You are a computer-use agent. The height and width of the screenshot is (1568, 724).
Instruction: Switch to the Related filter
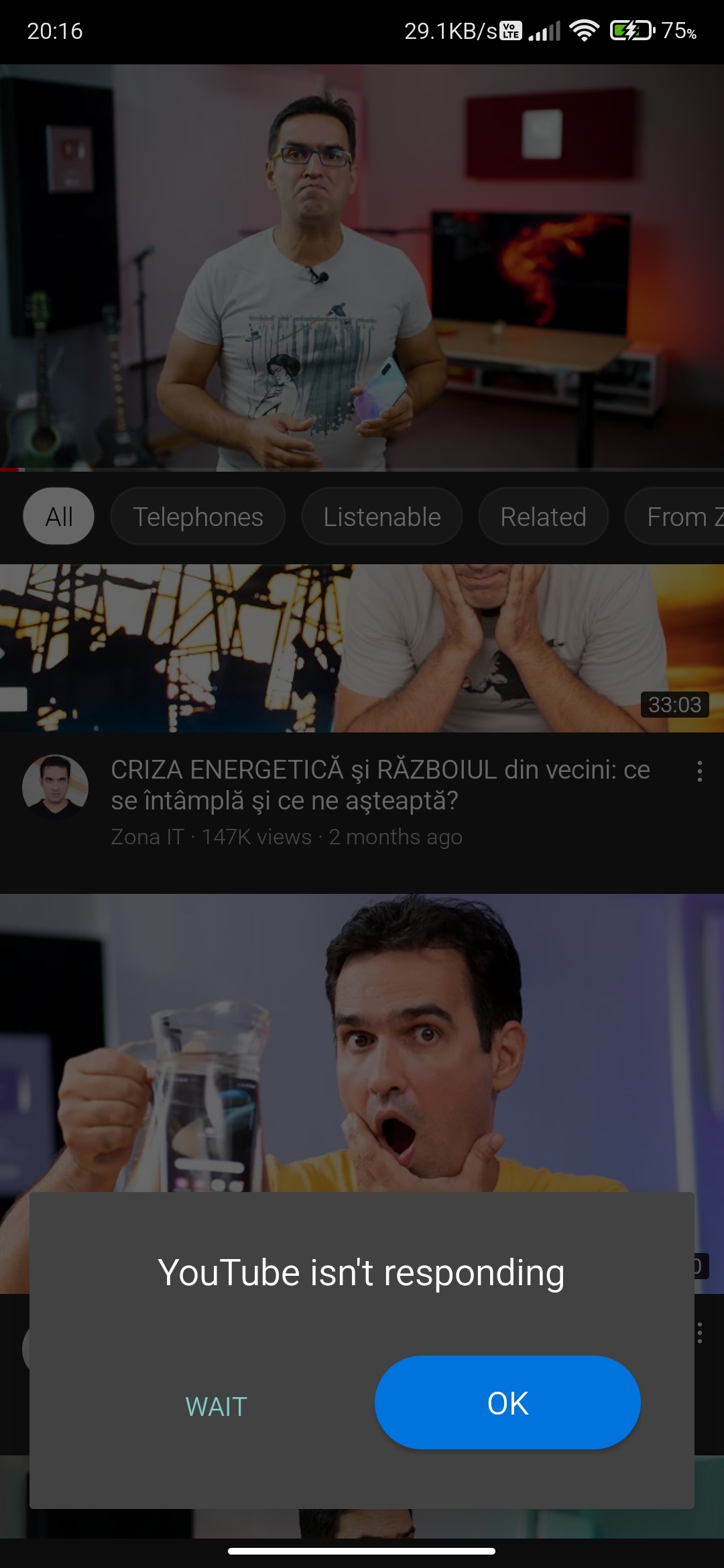[543, 516]
